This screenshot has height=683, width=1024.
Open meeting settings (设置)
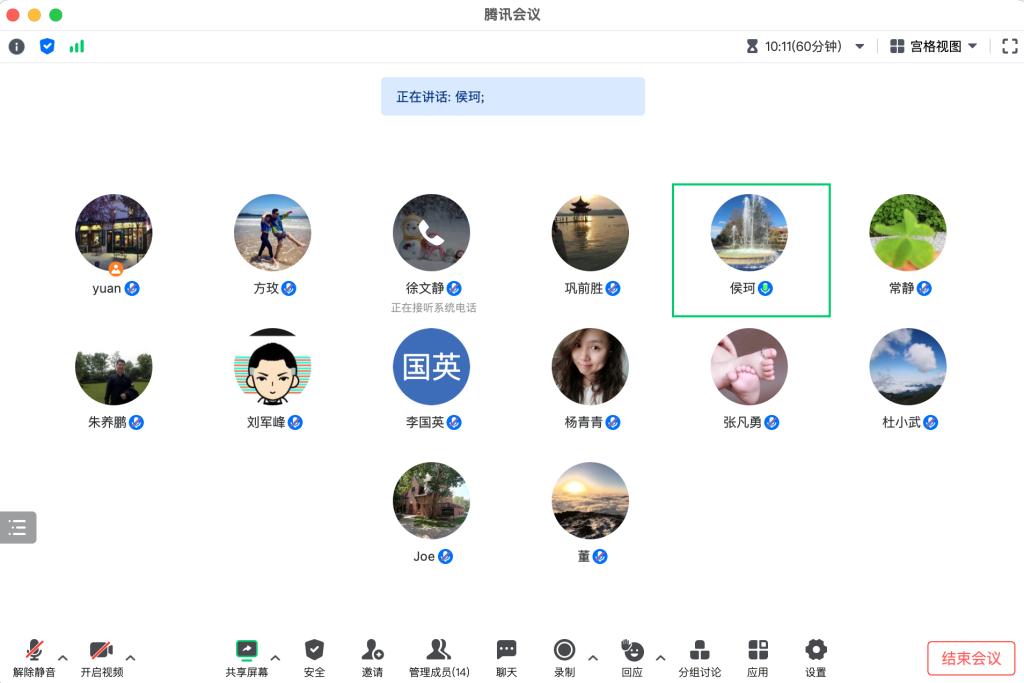[816, 658]
